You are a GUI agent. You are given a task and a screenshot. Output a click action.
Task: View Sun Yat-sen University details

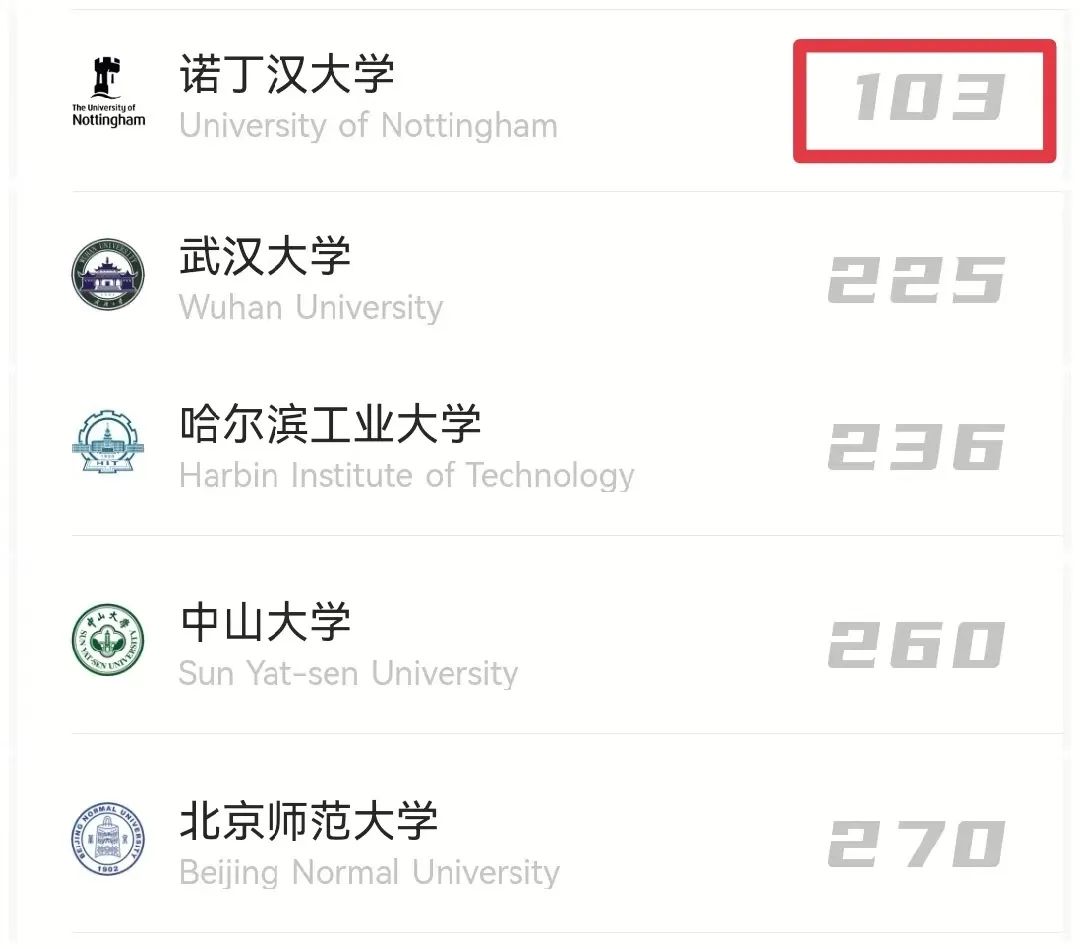(347, 645)
